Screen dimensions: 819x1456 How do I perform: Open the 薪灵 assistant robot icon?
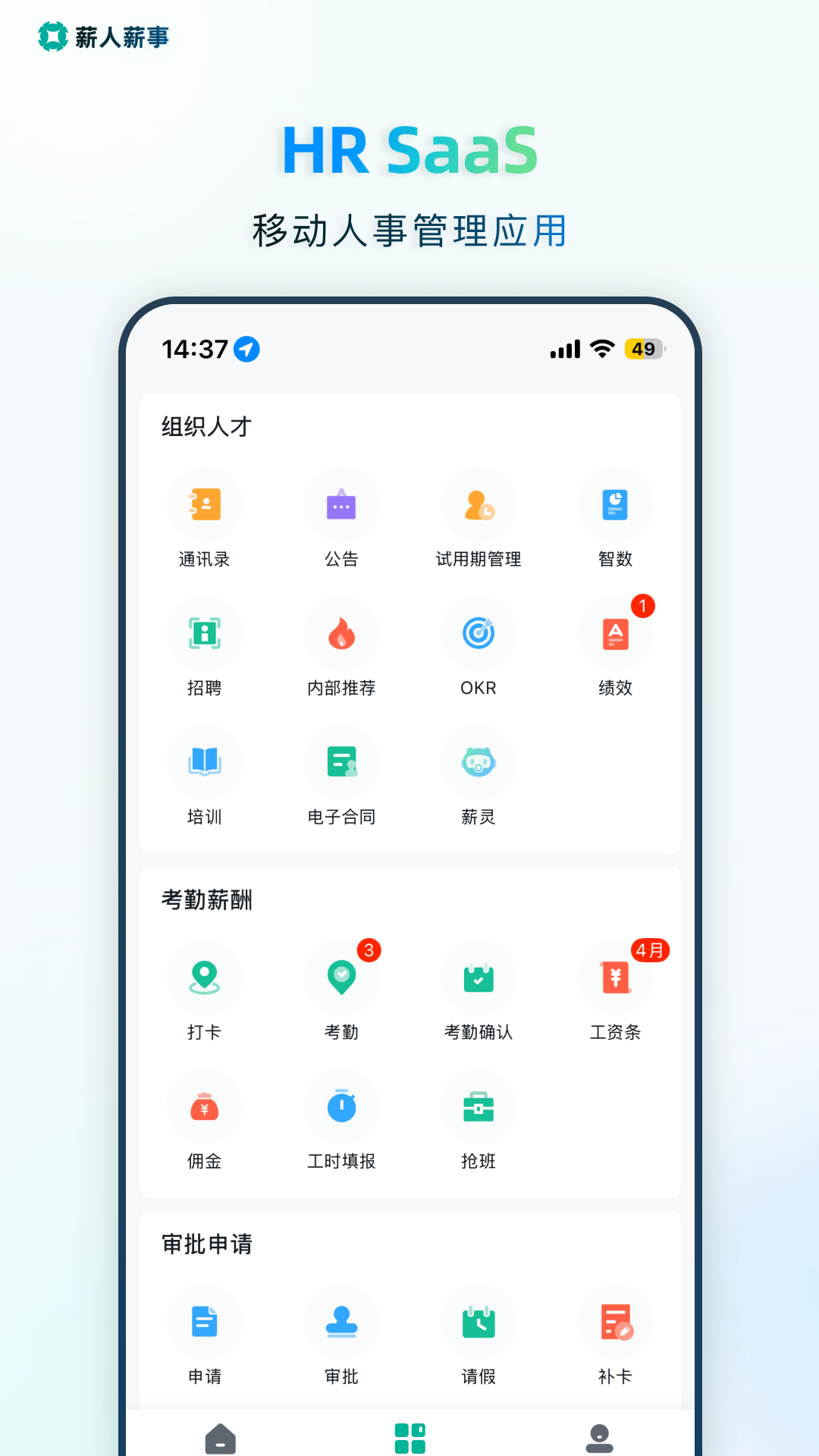[x=478, y=762]
